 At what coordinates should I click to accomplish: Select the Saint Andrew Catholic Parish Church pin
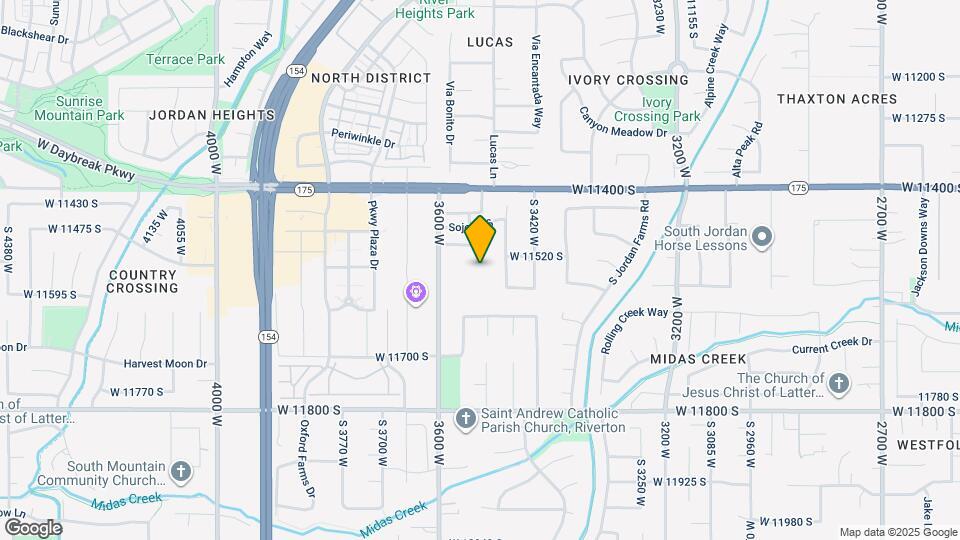[466, 420]
